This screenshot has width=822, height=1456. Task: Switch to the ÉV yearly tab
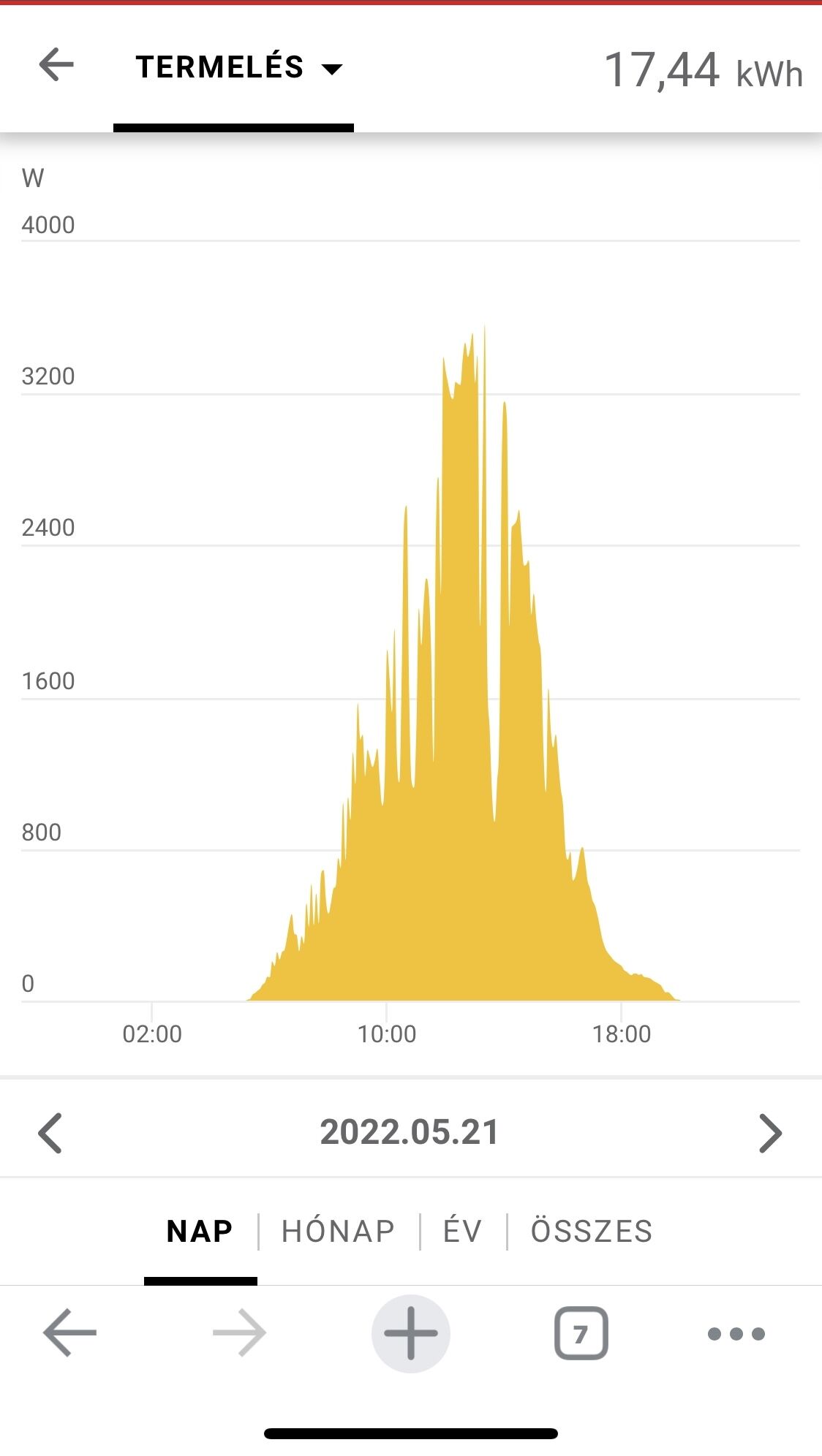coord(463,1232)
